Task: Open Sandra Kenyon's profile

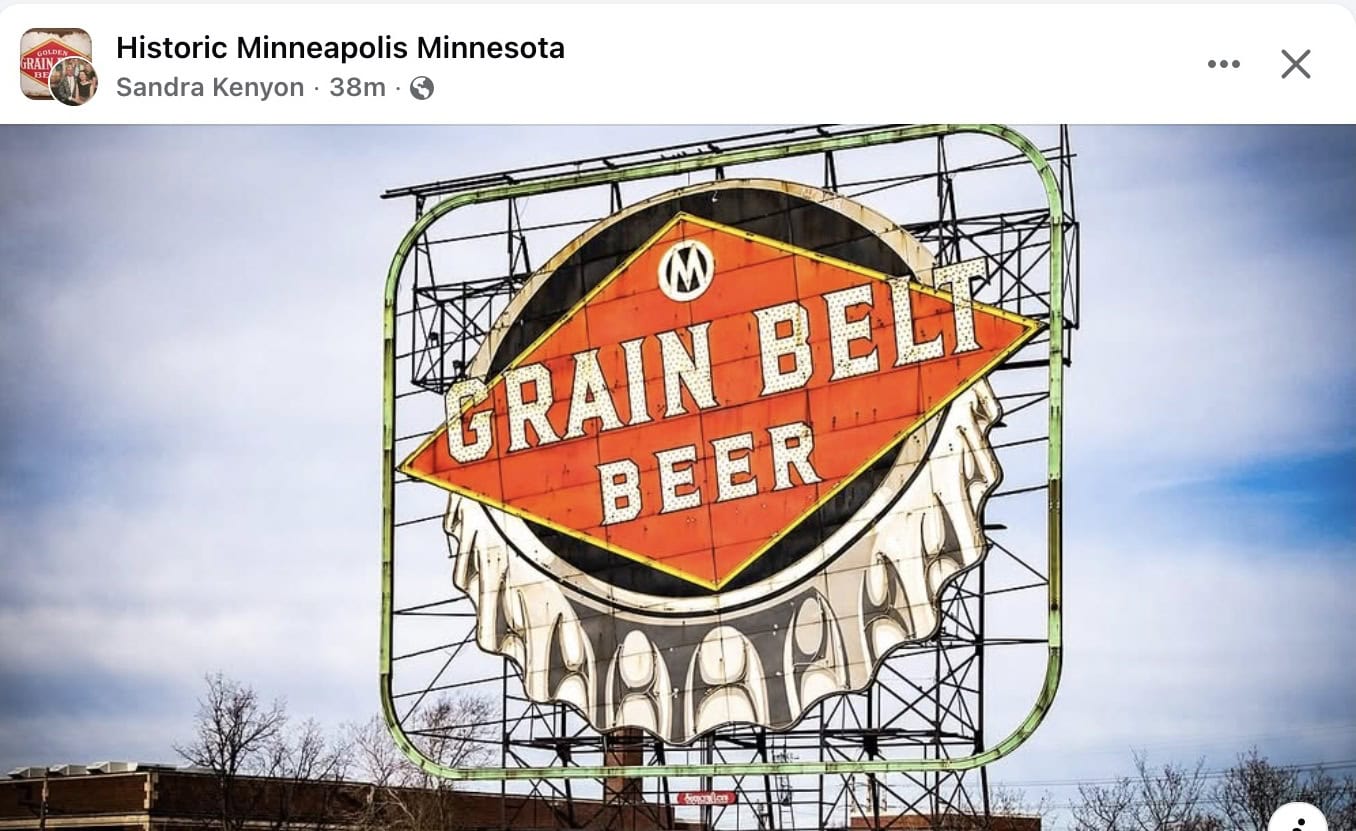Action: click(210, 88)
